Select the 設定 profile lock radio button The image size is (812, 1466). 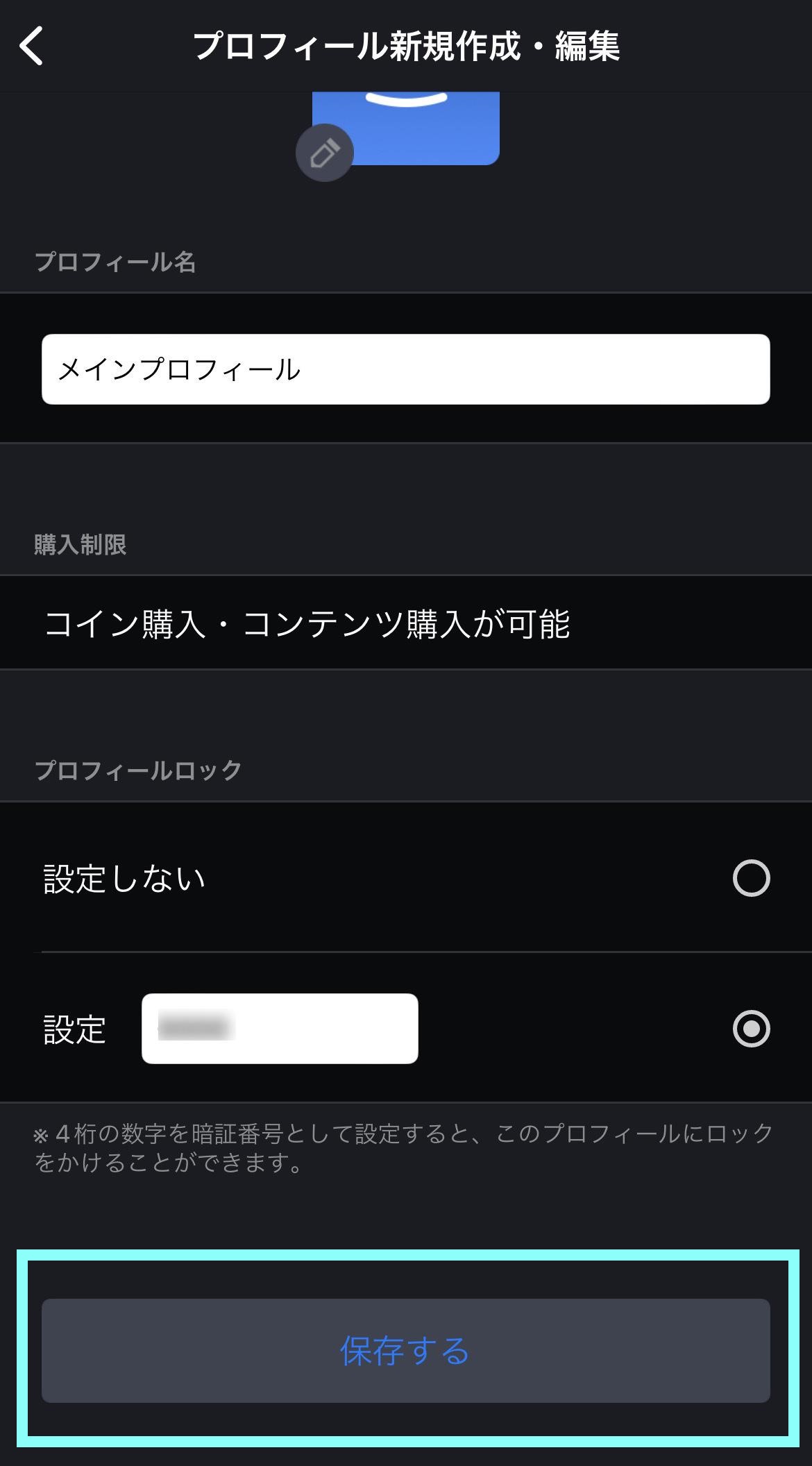[x=752, y=1029]
